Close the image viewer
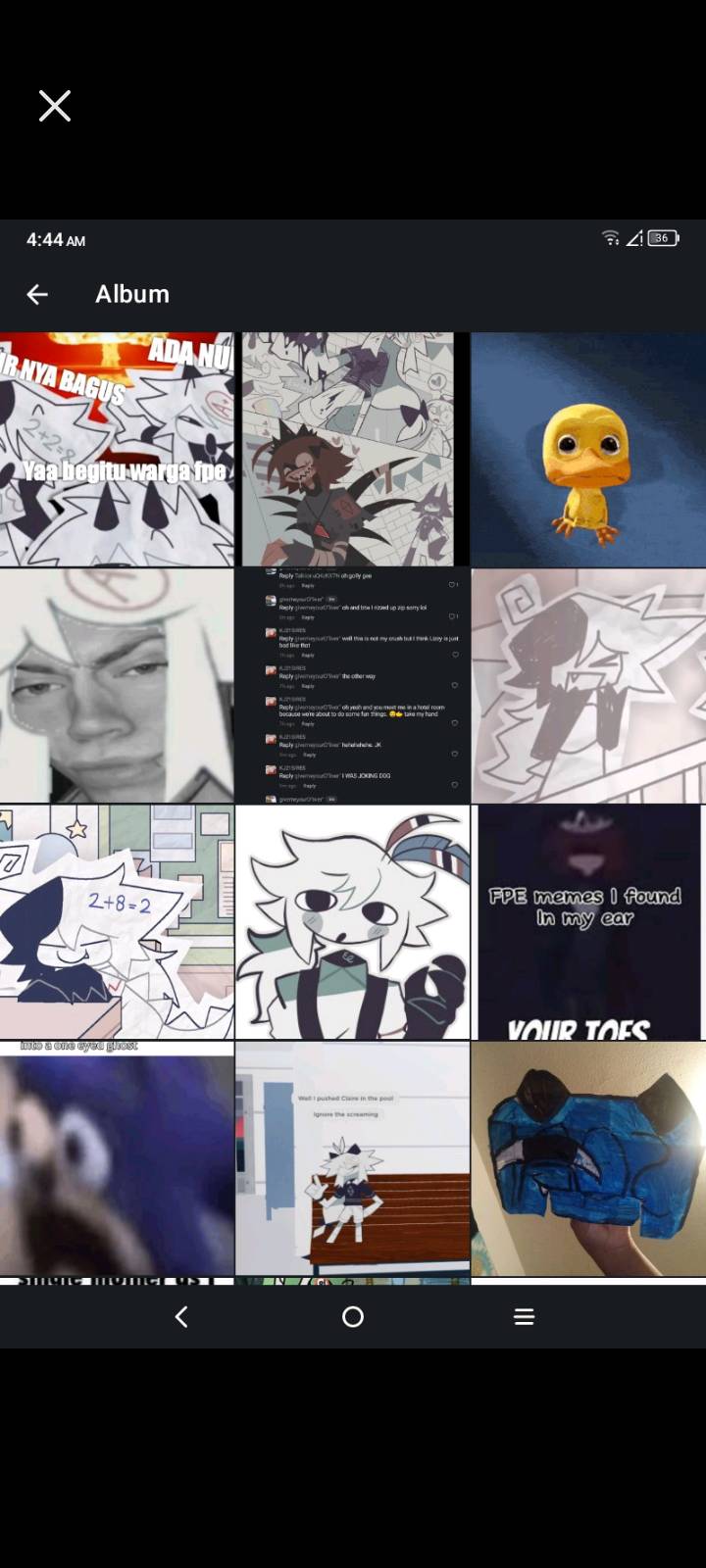Screen dimensions: 706x1568 click(x=55, y=106)
